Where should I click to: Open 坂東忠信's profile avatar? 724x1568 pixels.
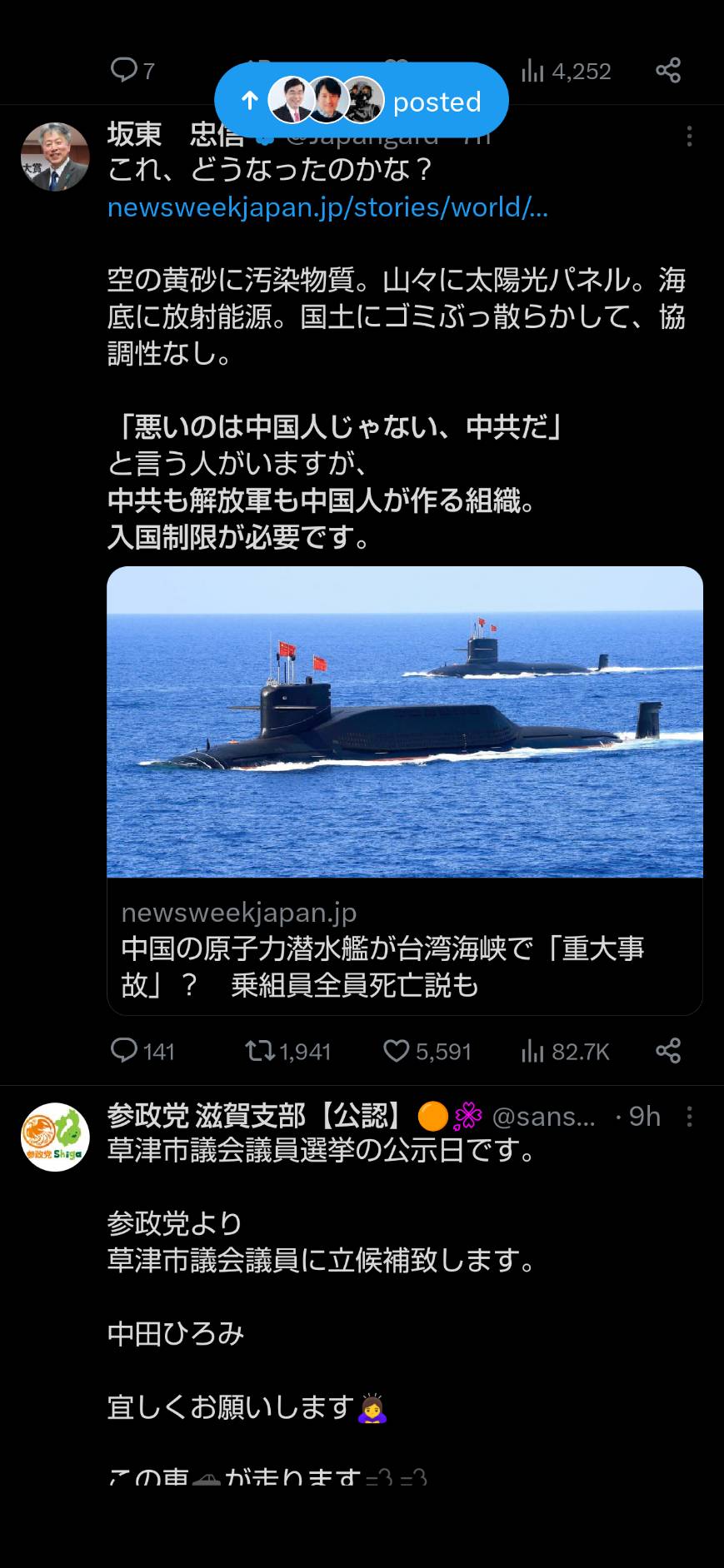click(x=55, y=157)
